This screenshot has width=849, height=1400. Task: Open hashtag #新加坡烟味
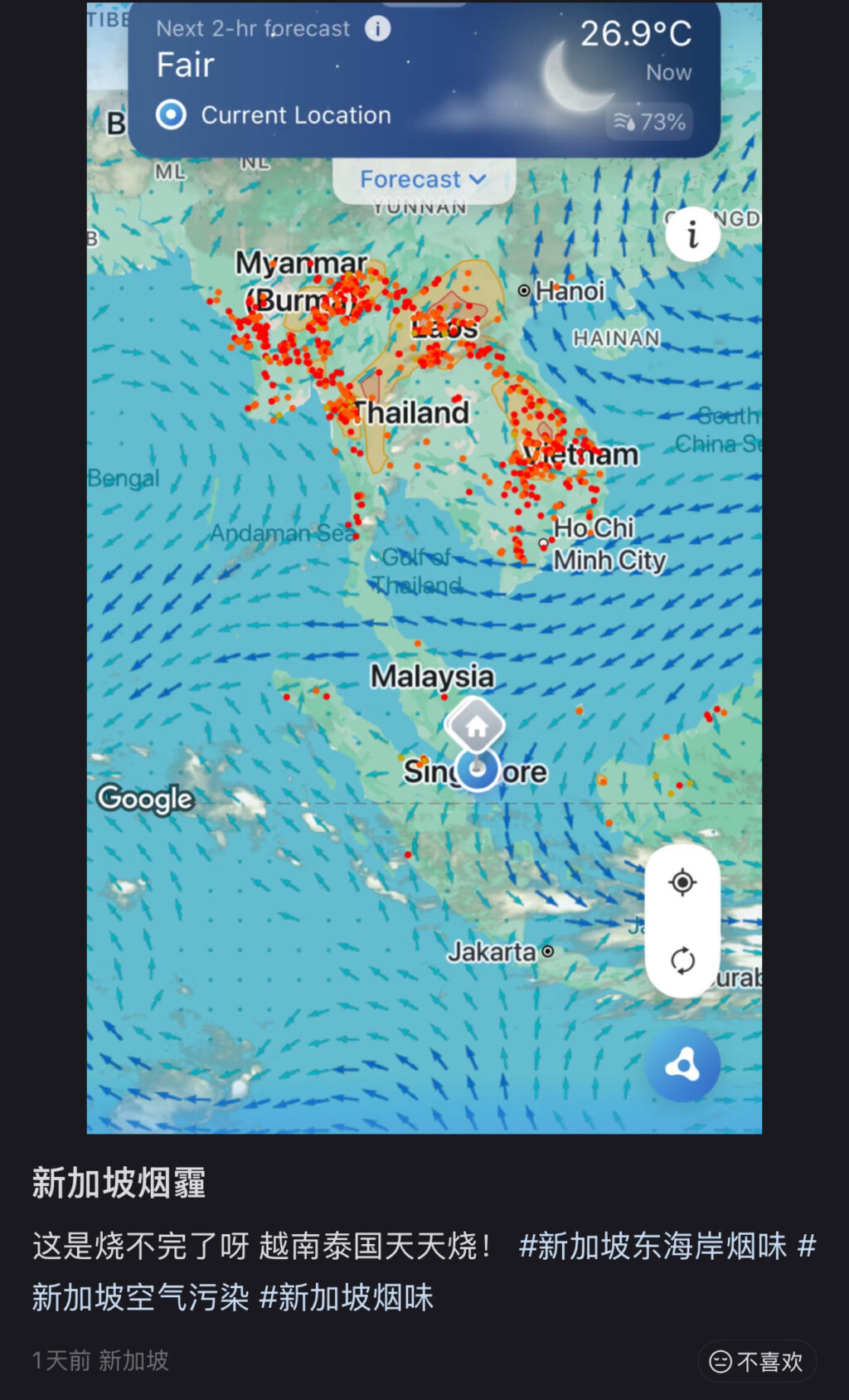347,1297
